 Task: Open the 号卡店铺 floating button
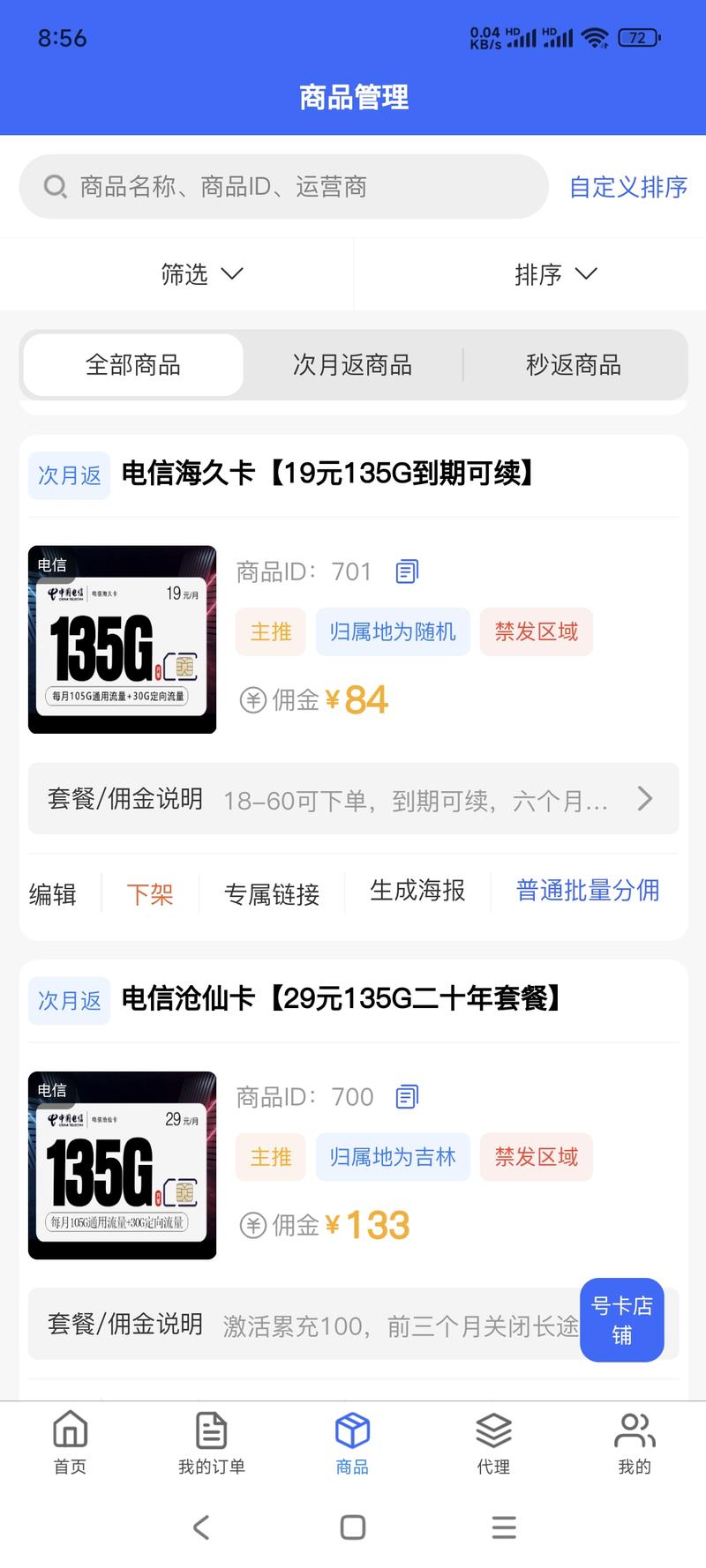622,1320
